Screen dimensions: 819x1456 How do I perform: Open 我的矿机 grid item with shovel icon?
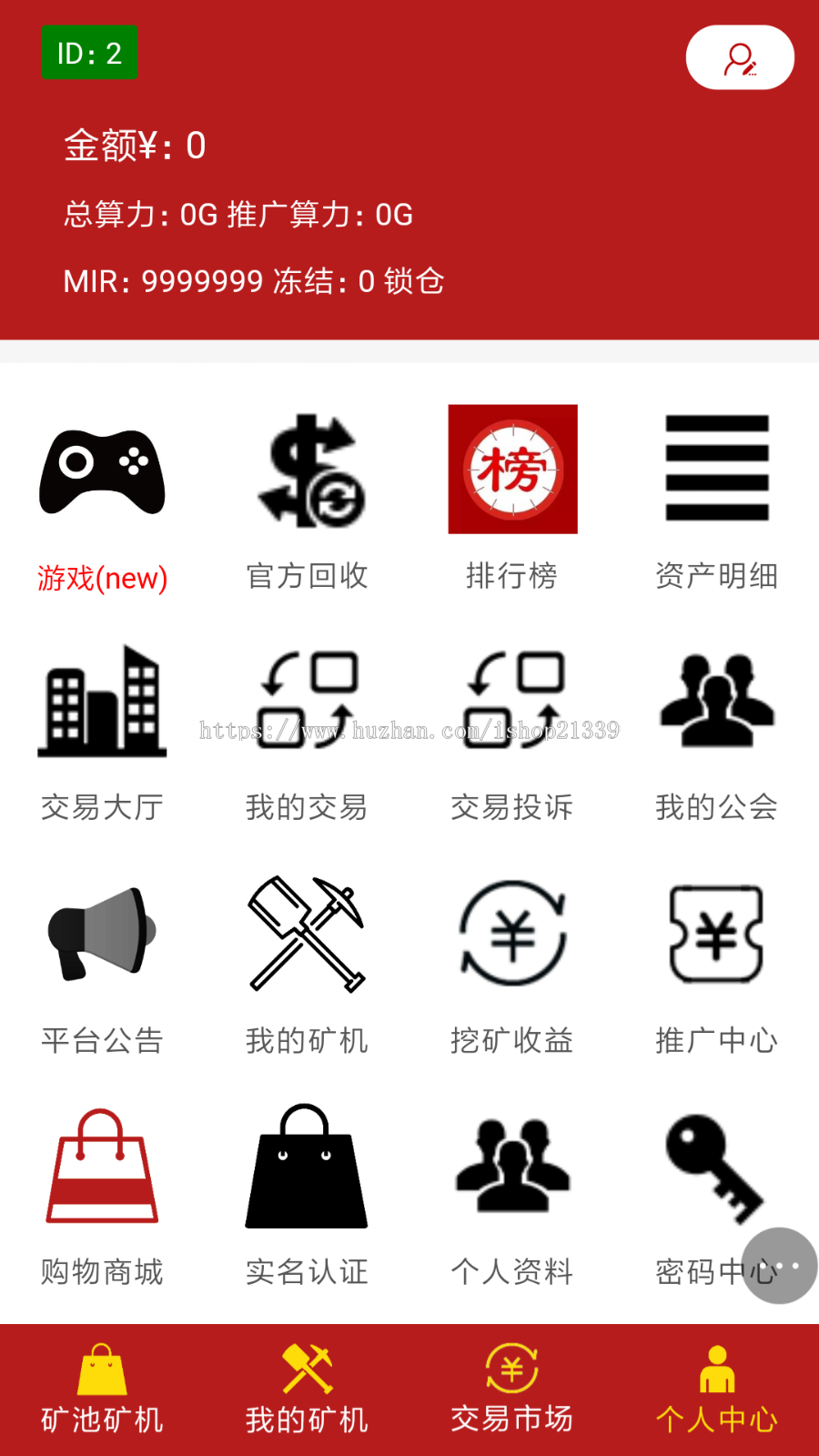tap(308, 965)
